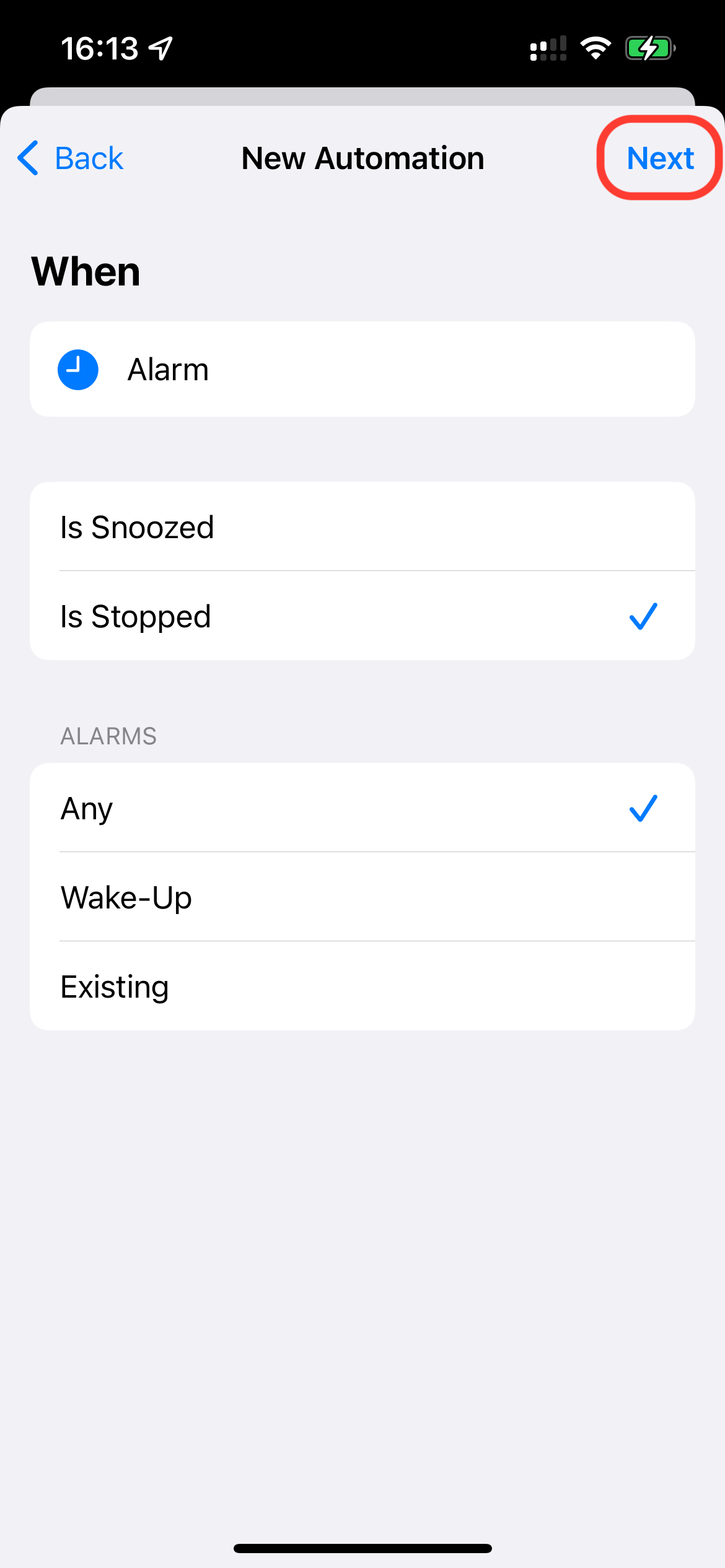Click the blue Alarm clock icon

click(x=78, y=369)
